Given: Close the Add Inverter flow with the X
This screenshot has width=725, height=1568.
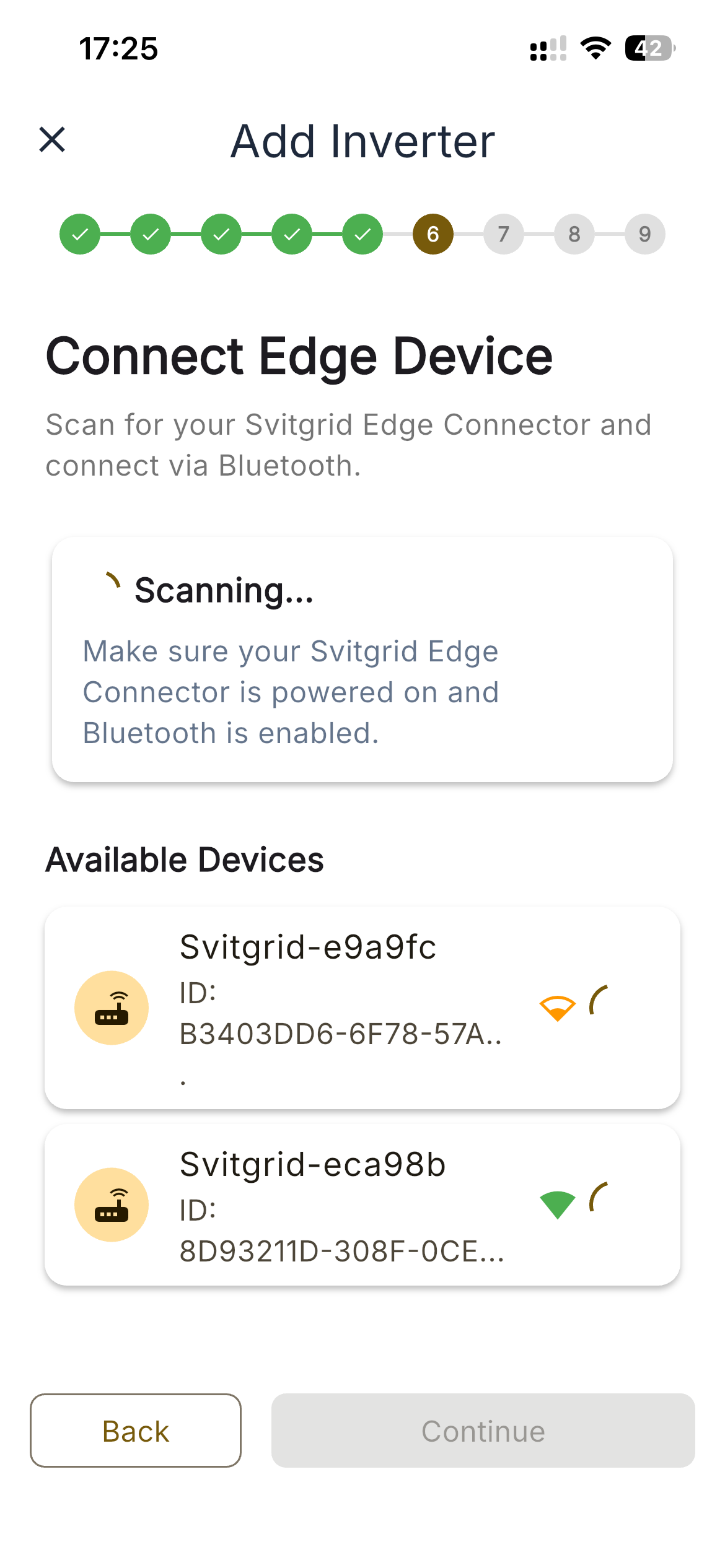Looking at the screenshot, I should tap(53, 141).
